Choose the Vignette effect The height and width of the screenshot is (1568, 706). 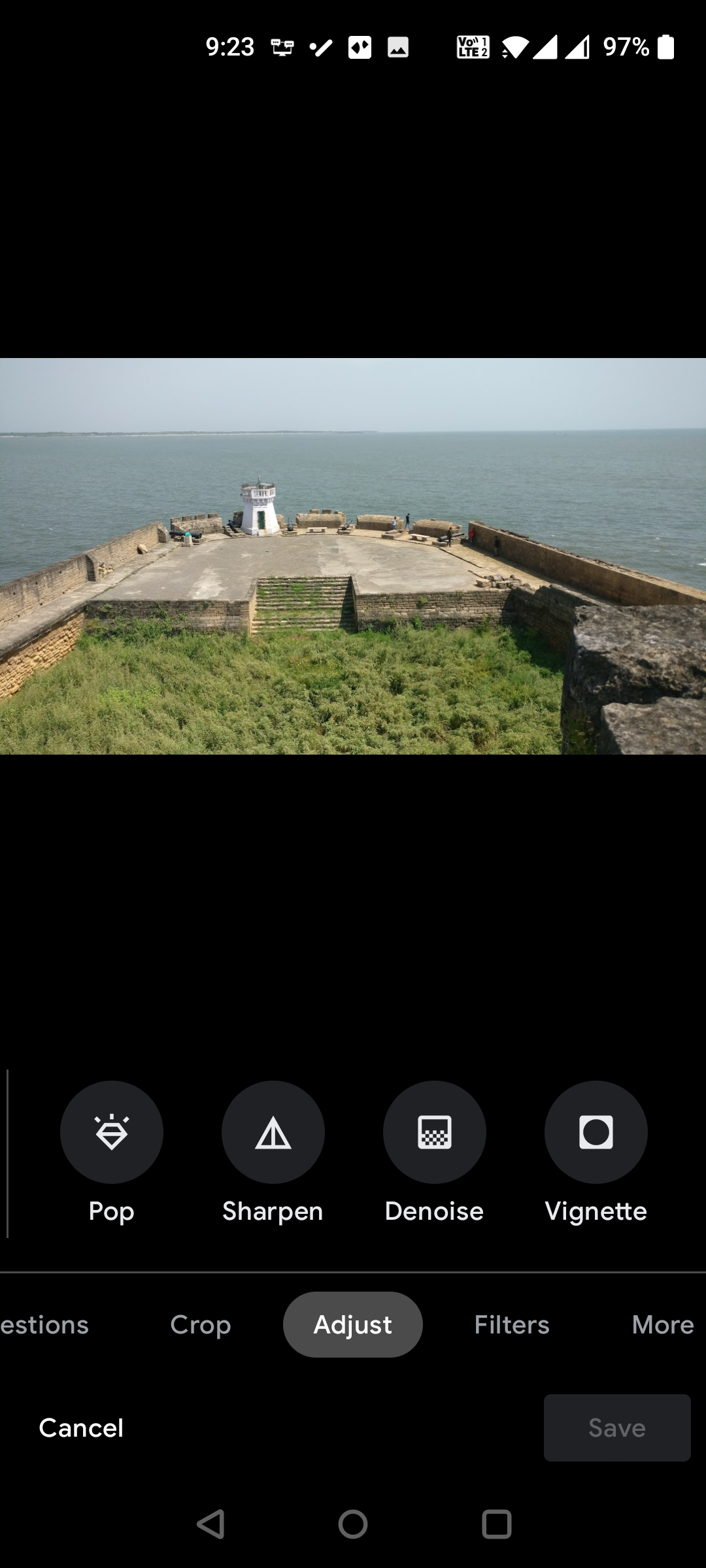pos(596,1132)
